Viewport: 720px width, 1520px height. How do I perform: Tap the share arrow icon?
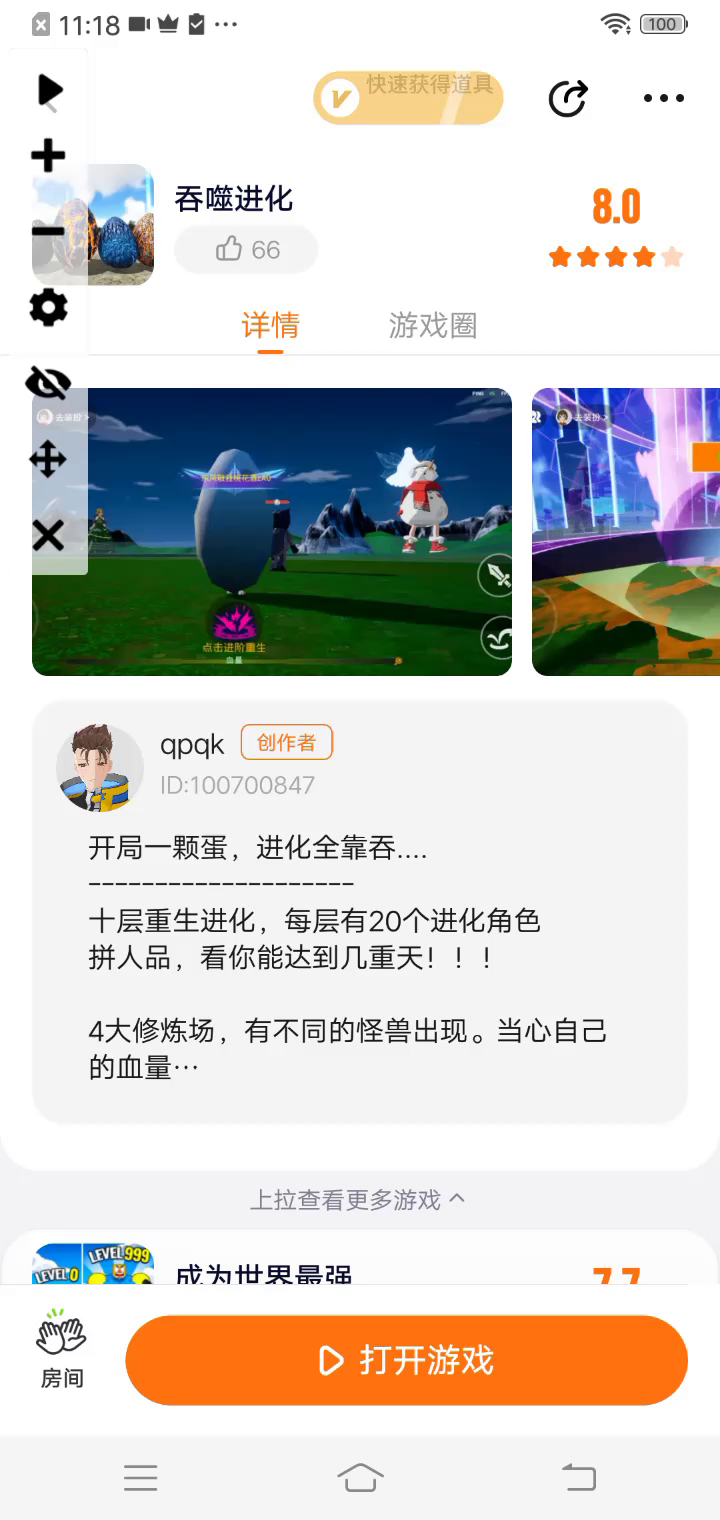568,98
